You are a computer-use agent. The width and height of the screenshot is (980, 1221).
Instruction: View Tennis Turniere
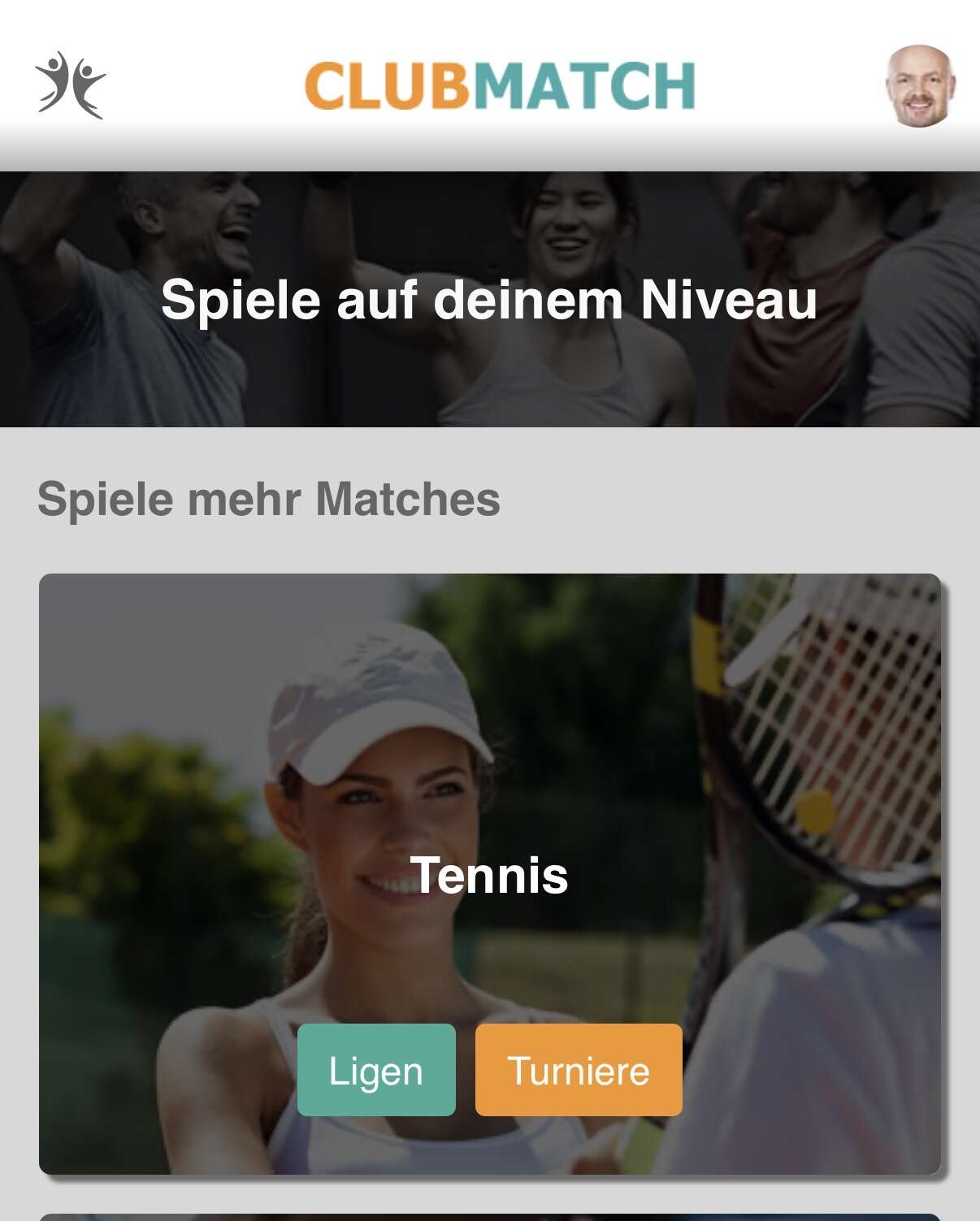(x=579, y=1070)
